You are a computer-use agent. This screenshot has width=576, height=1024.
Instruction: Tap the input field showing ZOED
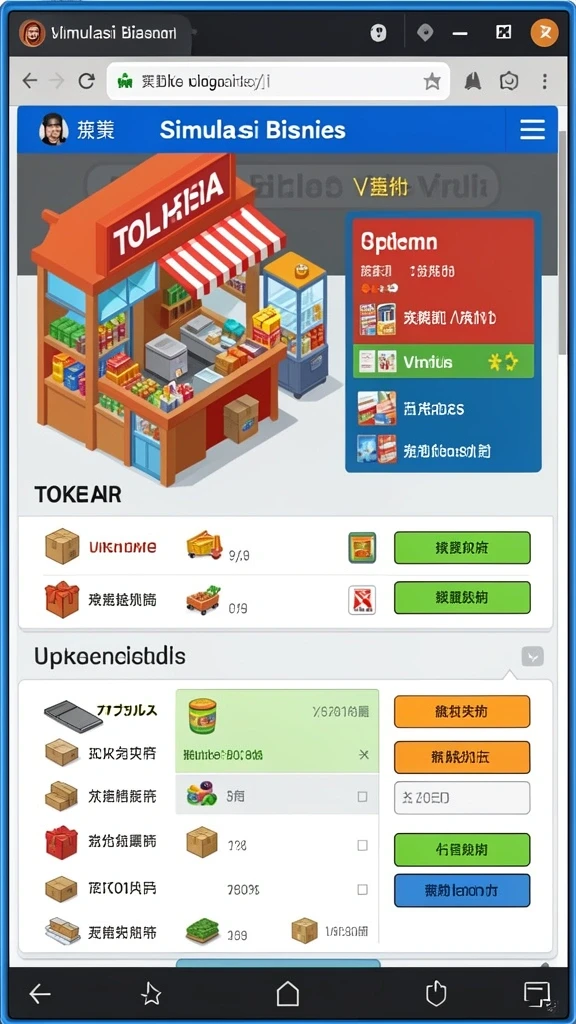coord(462,797)
